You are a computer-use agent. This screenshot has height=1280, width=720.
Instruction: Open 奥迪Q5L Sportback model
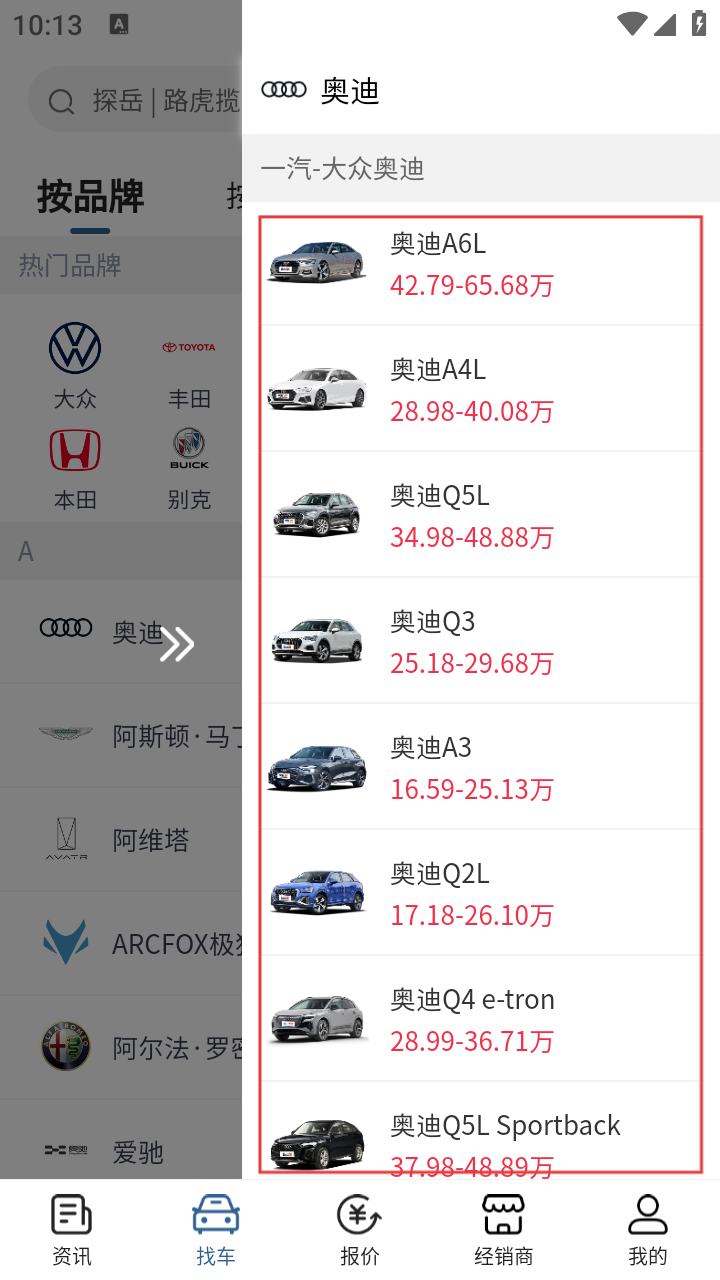coord(480,1140)
